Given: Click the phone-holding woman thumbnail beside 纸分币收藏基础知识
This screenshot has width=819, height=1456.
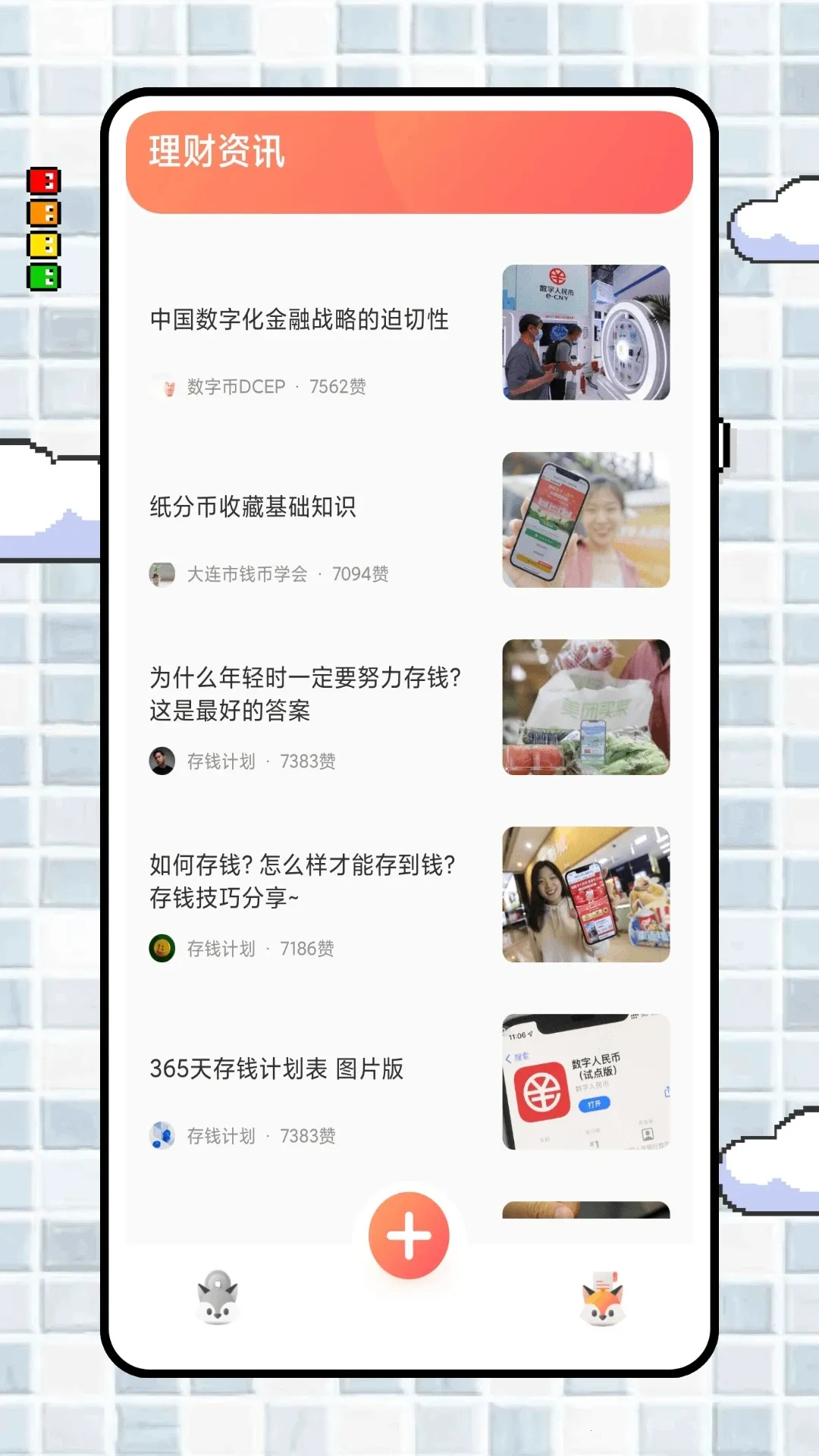Looking at the screenshot, I should (586, 520).
